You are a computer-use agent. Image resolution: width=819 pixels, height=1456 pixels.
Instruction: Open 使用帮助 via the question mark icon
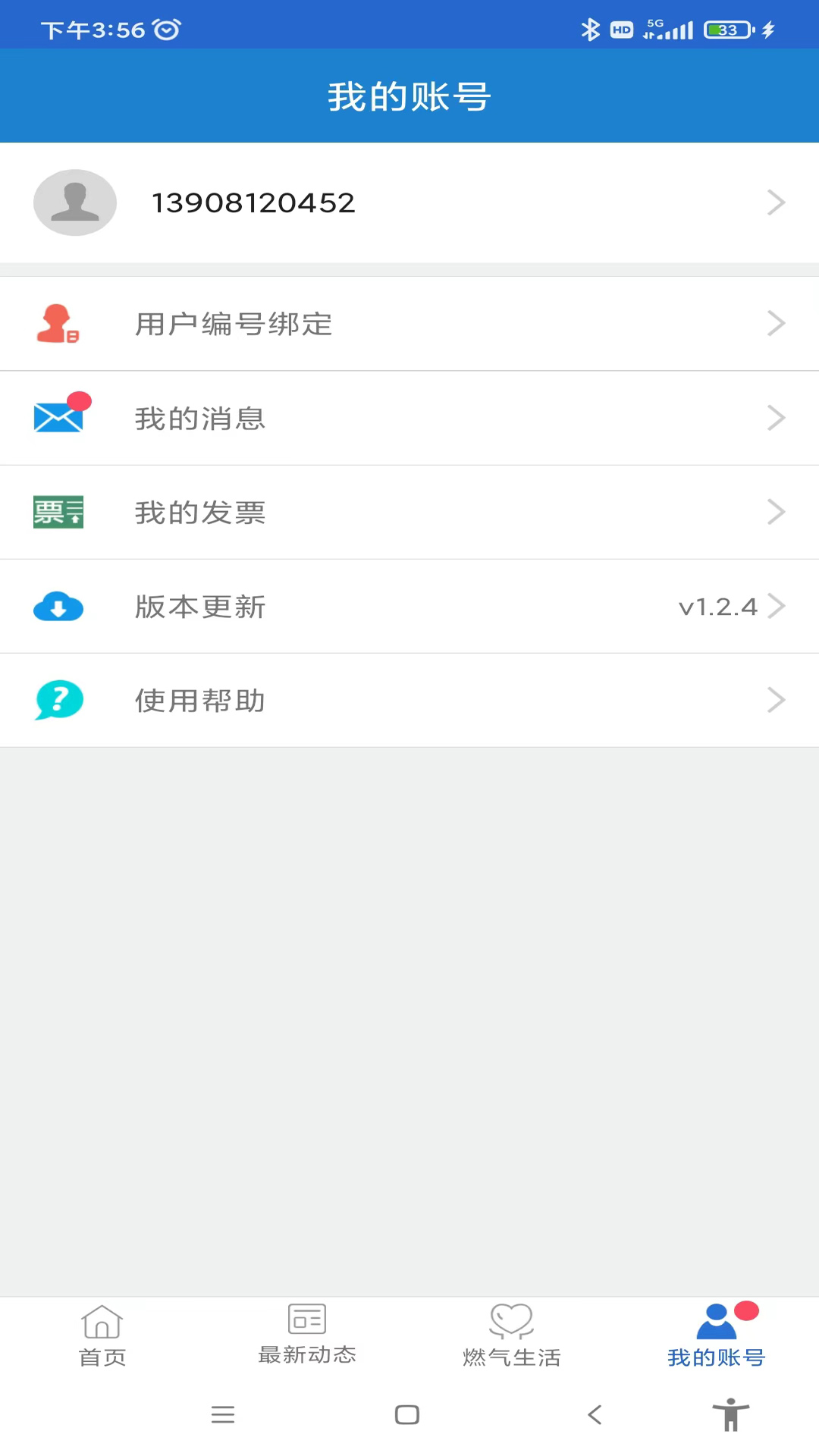pos(58,700)
